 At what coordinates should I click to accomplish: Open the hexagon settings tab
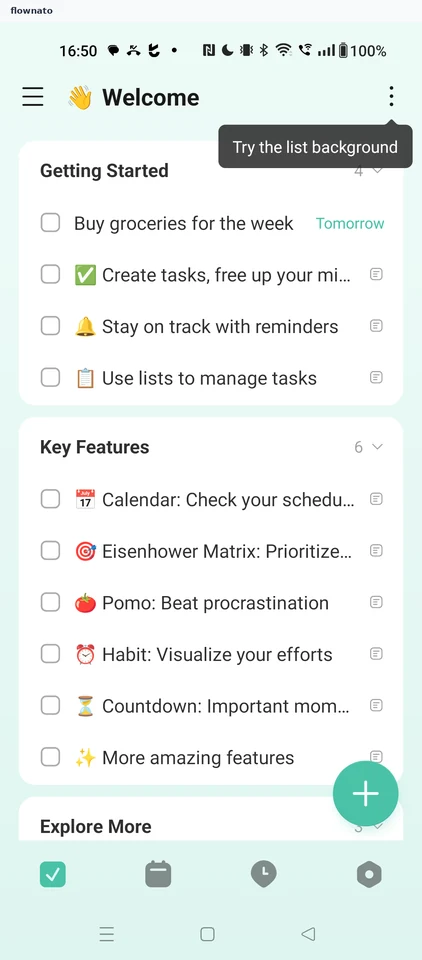tap(369, 874)
